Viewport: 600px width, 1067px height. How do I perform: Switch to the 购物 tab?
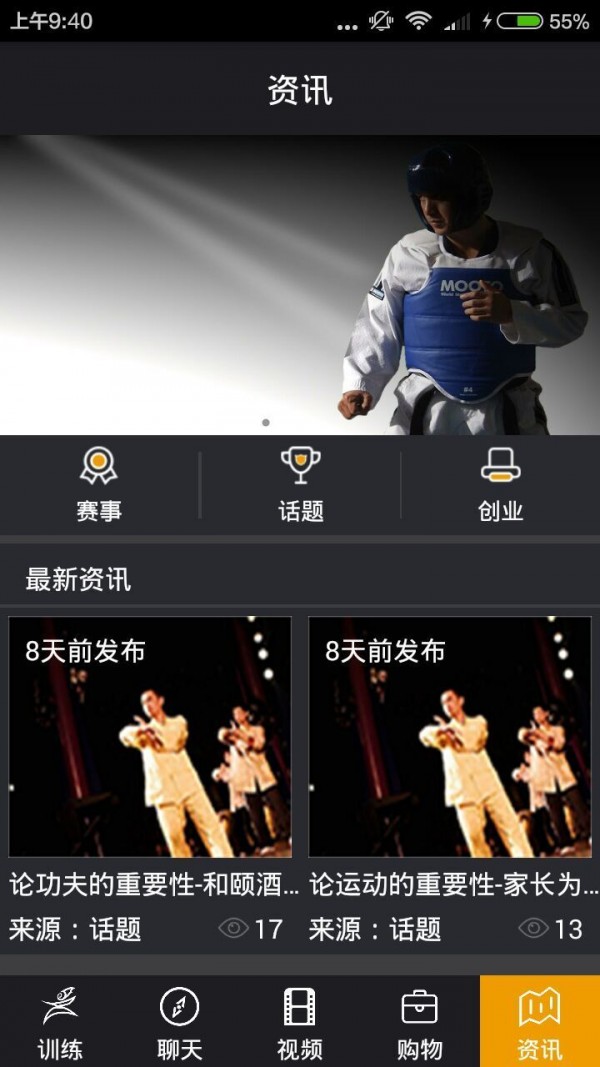(420, 1022)
